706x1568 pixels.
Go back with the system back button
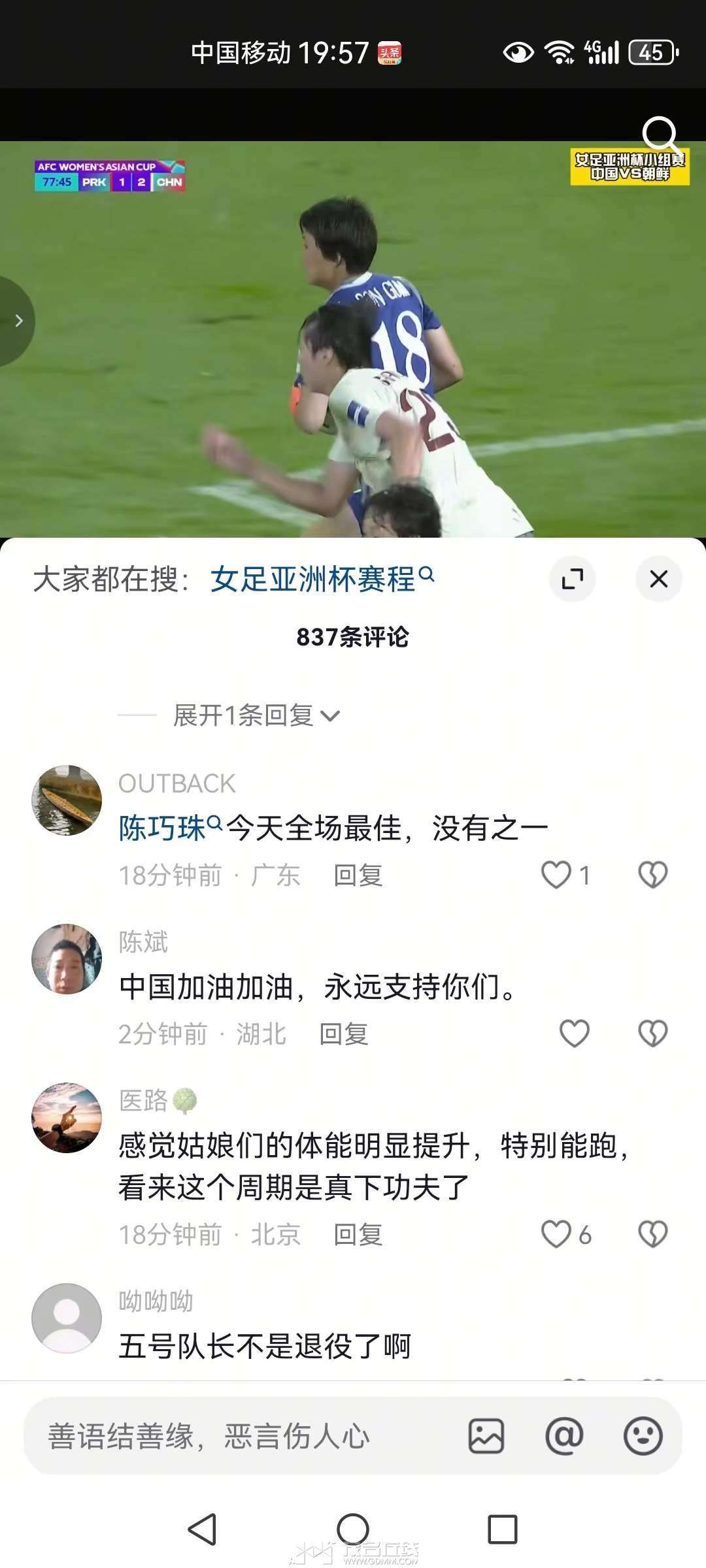(202, 1529)
